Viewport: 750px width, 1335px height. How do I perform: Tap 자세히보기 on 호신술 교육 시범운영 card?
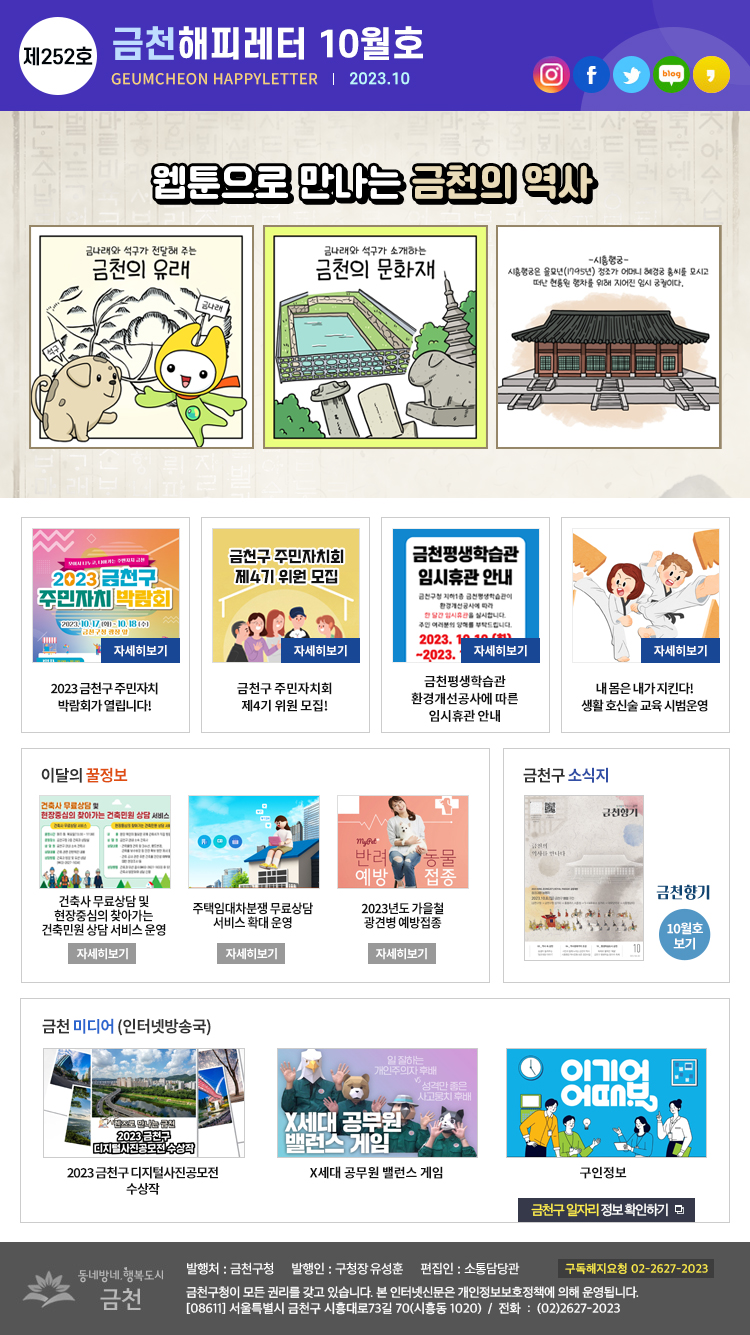tap(680, 650)
